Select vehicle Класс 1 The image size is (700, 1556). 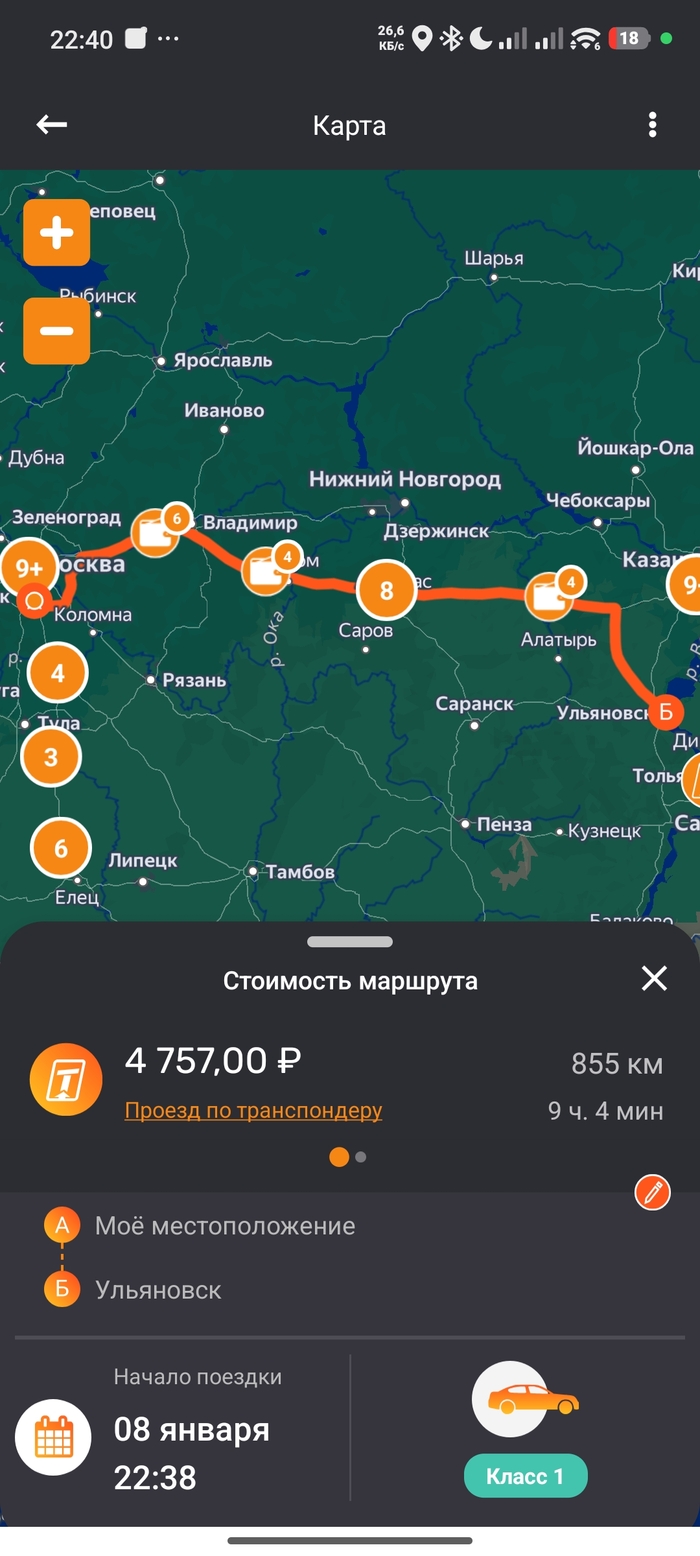[525, 1476]
